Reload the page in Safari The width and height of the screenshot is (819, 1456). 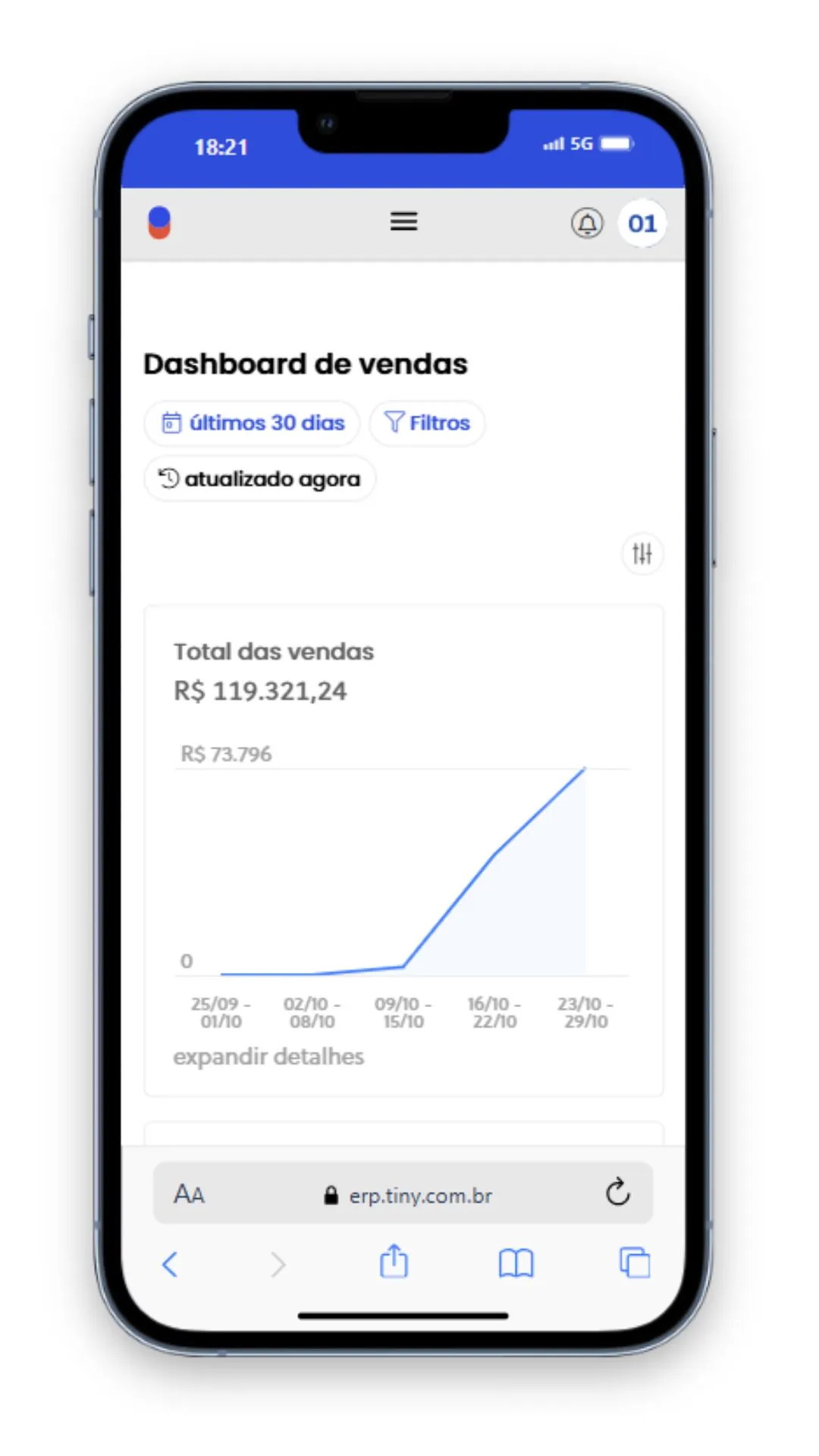618,1193
